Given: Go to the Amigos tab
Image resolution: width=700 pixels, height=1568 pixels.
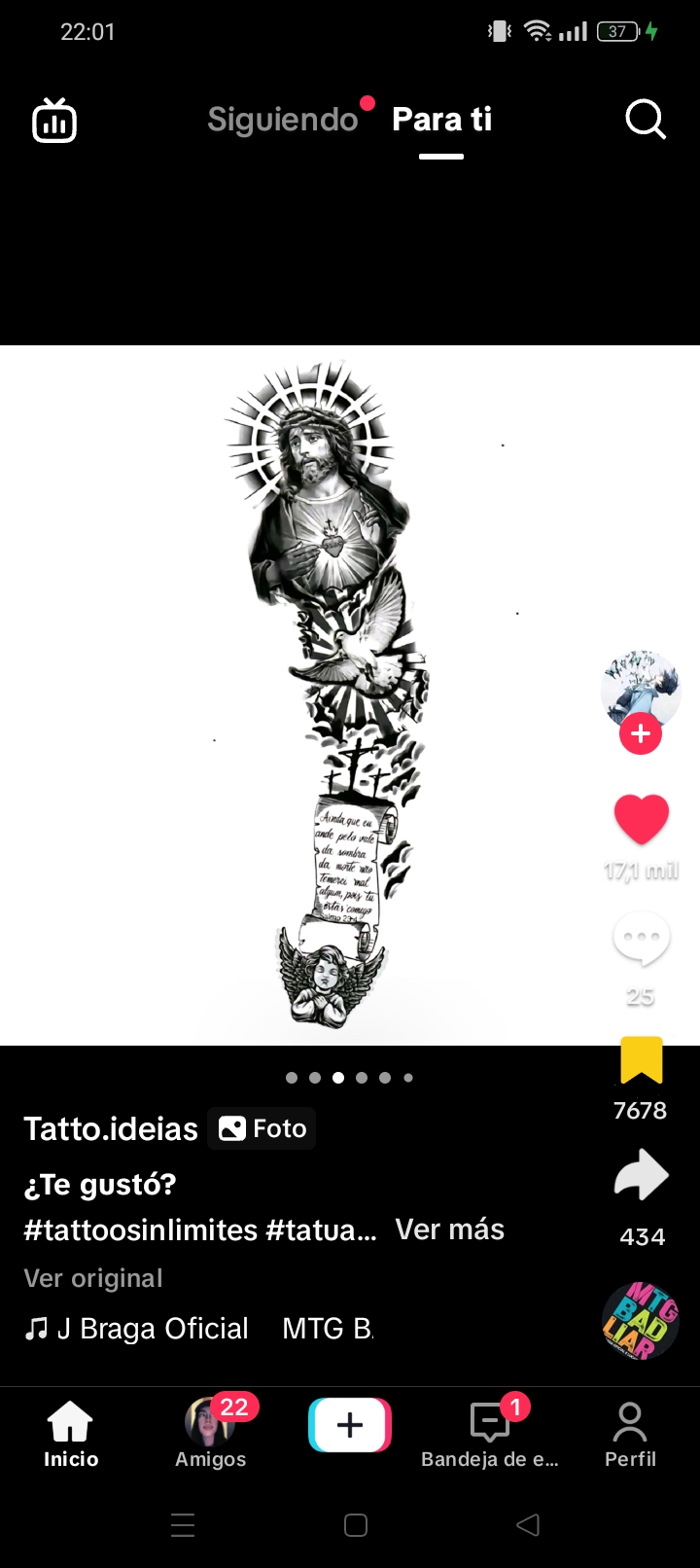Looking at the screenshot, I should pyautogui.click(x=210, y=1433).
